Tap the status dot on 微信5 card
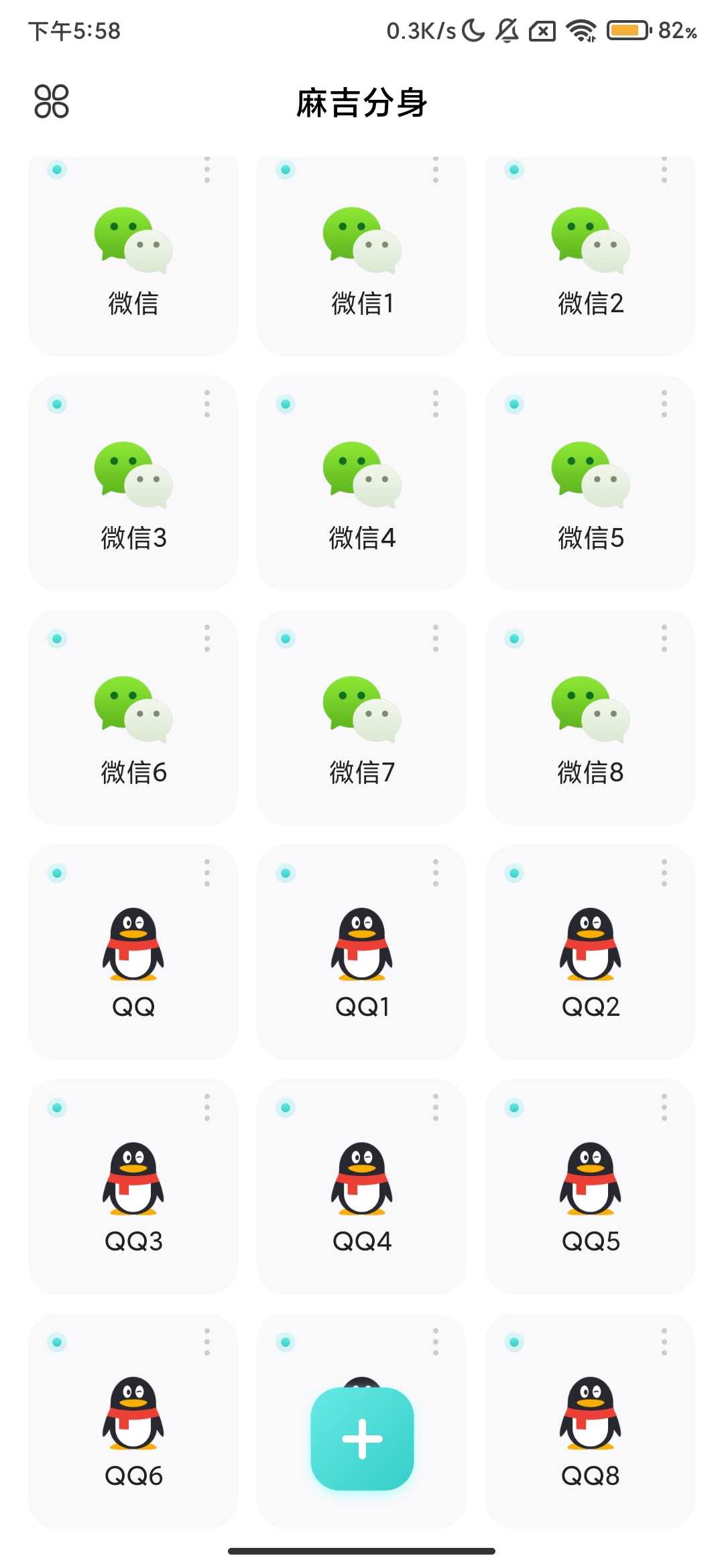The width and height of the screenshot is (724, 1568). pyautogui.click(x=513, y=403)
